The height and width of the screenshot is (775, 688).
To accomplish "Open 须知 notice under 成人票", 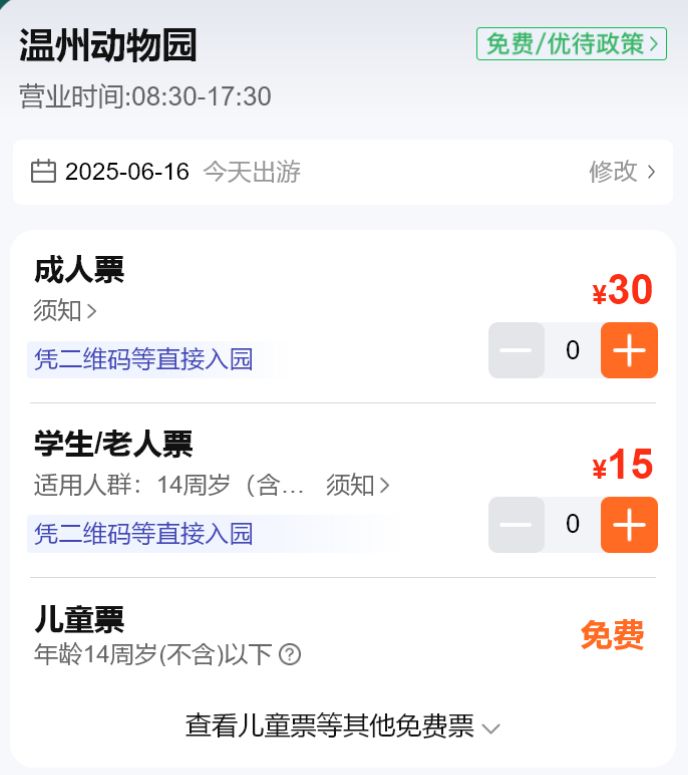I will point(65,311).
